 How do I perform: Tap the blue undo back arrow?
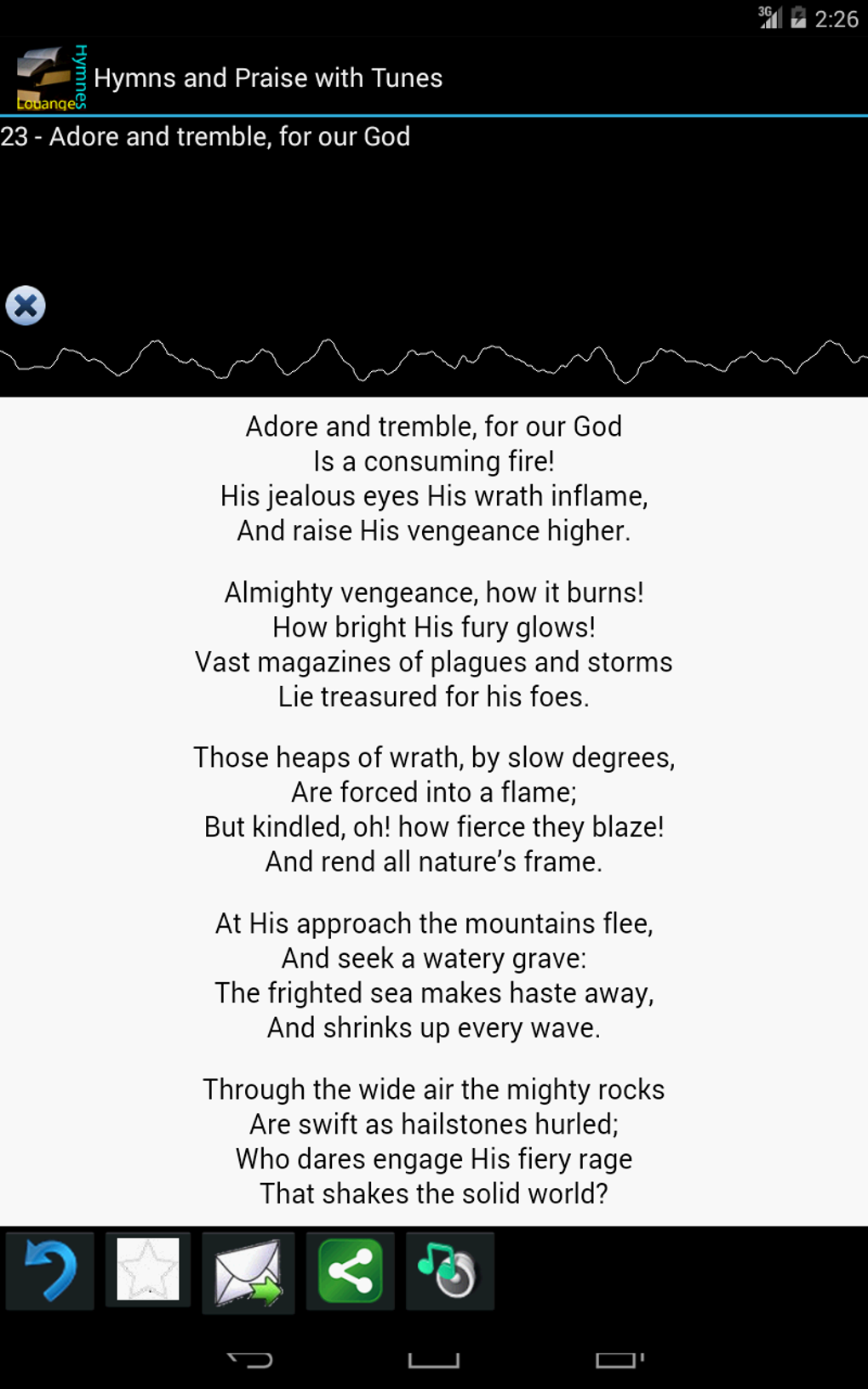point(50,1271)
